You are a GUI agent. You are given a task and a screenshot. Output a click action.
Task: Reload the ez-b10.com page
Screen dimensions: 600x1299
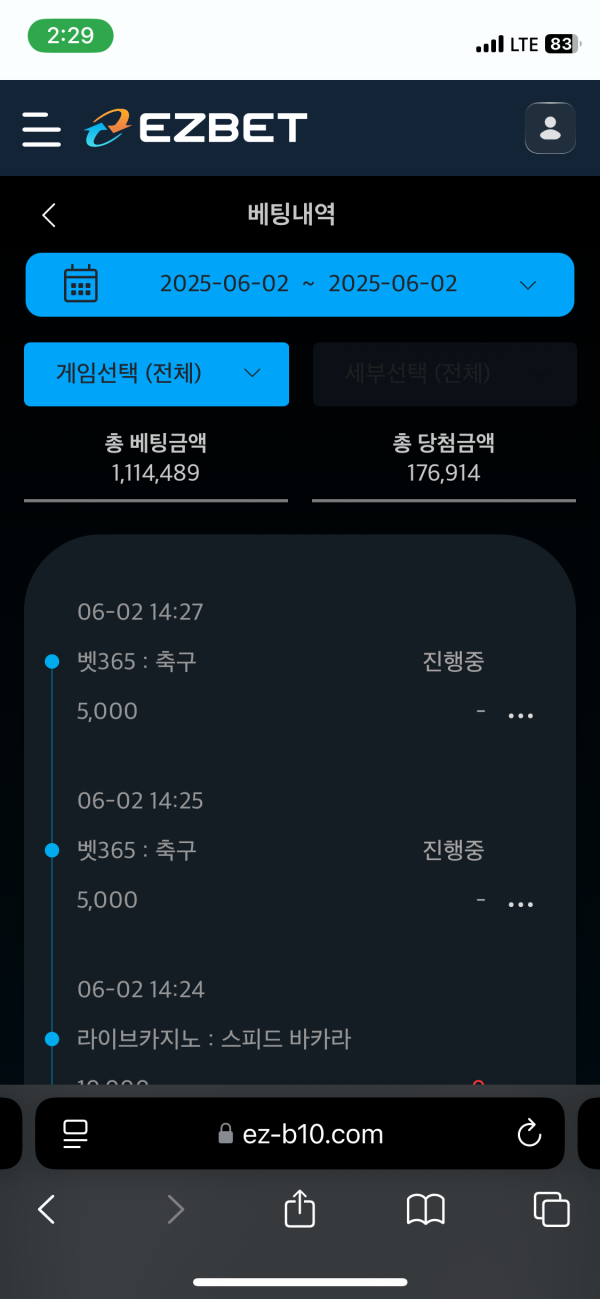click(528, 1133)
